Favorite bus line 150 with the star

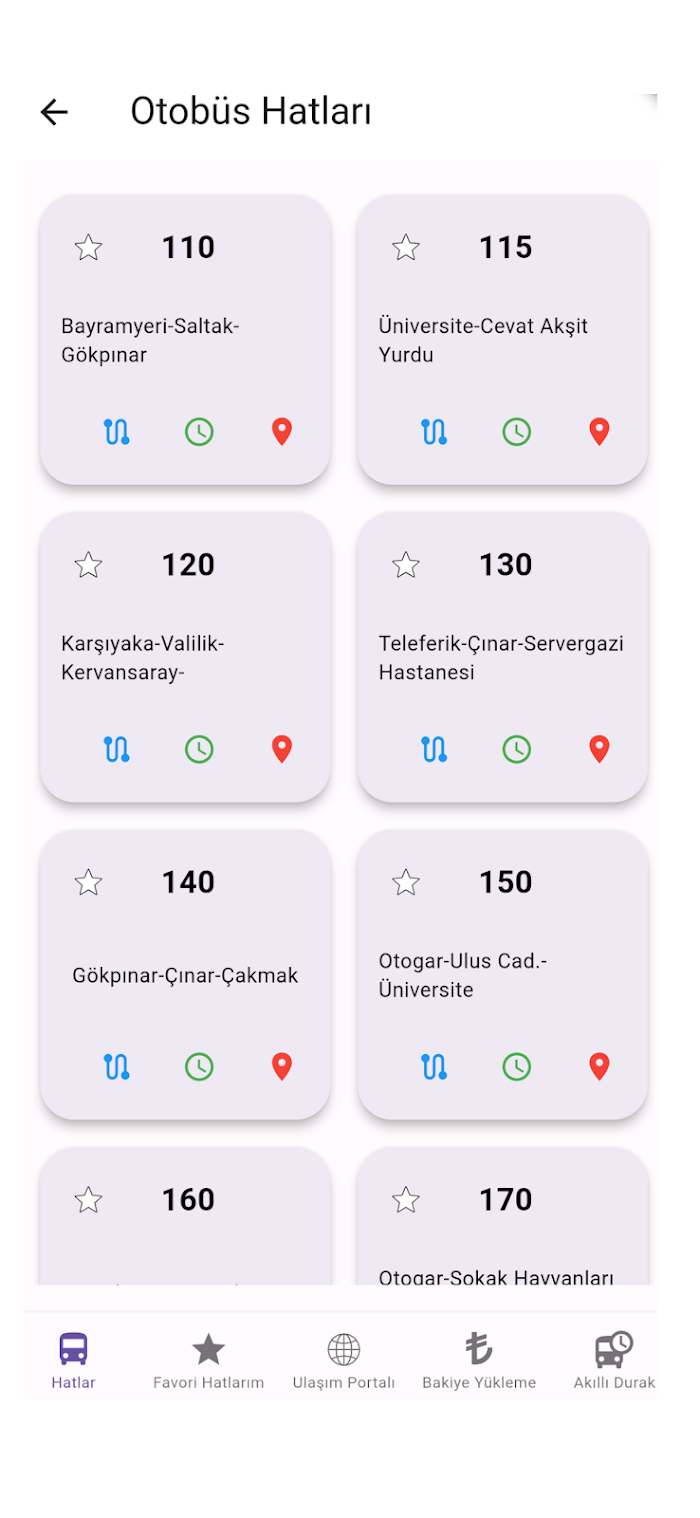click(406, 882)
